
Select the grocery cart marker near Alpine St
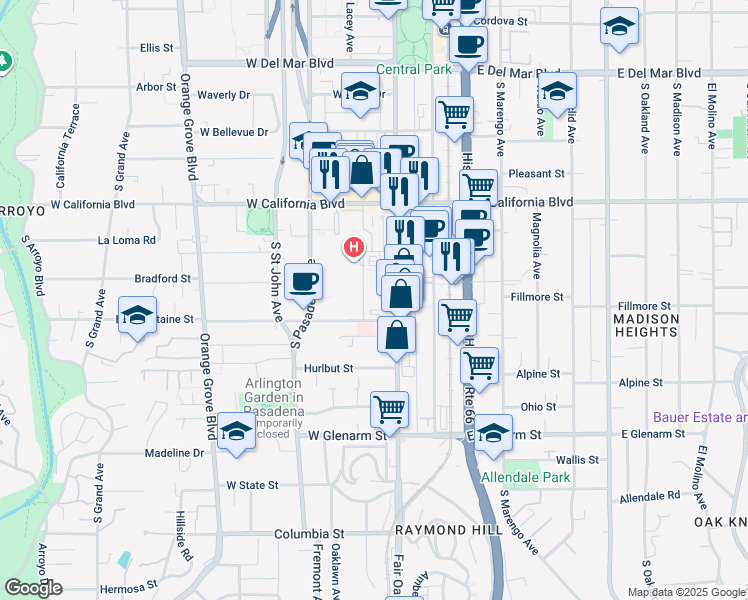click(x=480, y=364)
